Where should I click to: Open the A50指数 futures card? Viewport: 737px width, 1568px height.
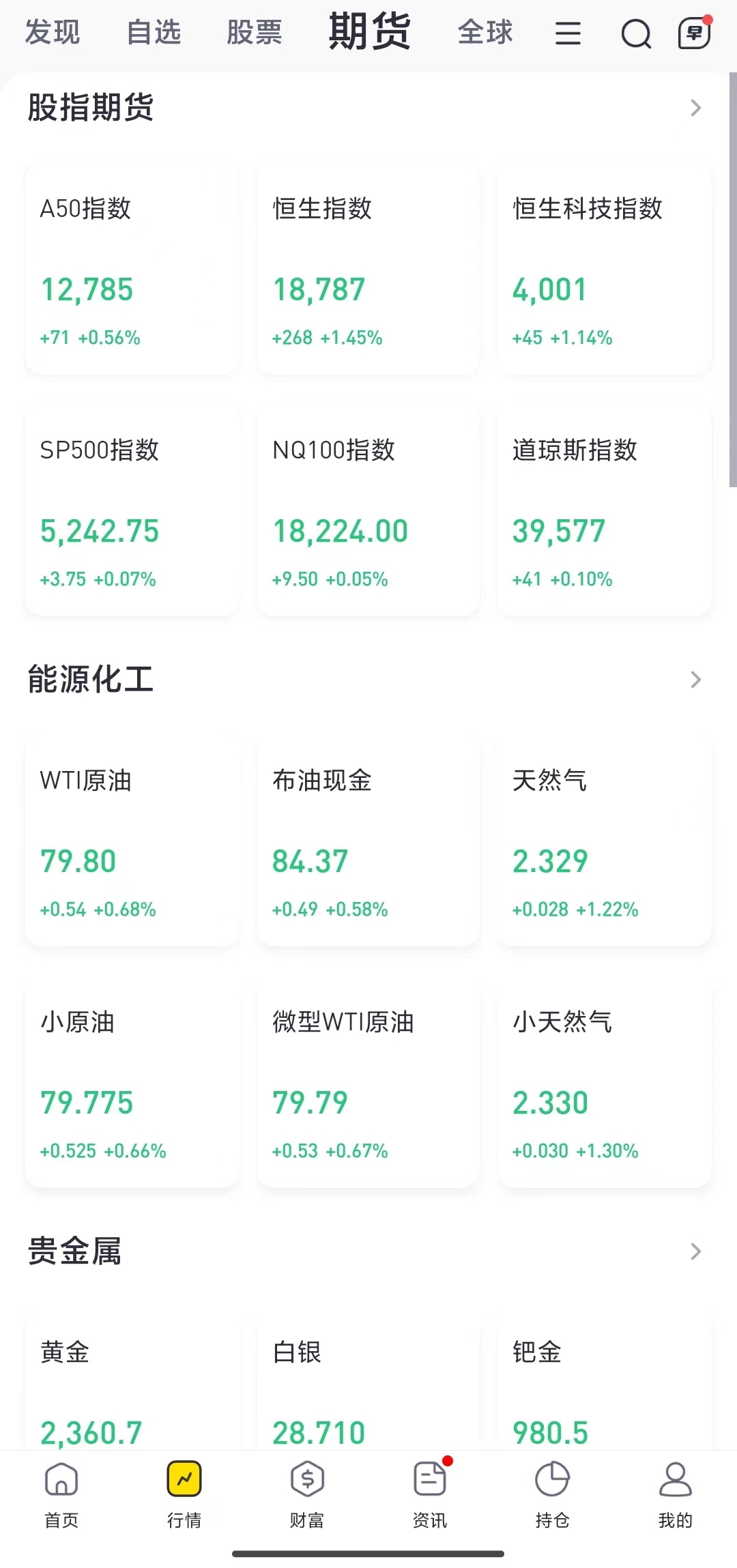(x=132, y=269)
